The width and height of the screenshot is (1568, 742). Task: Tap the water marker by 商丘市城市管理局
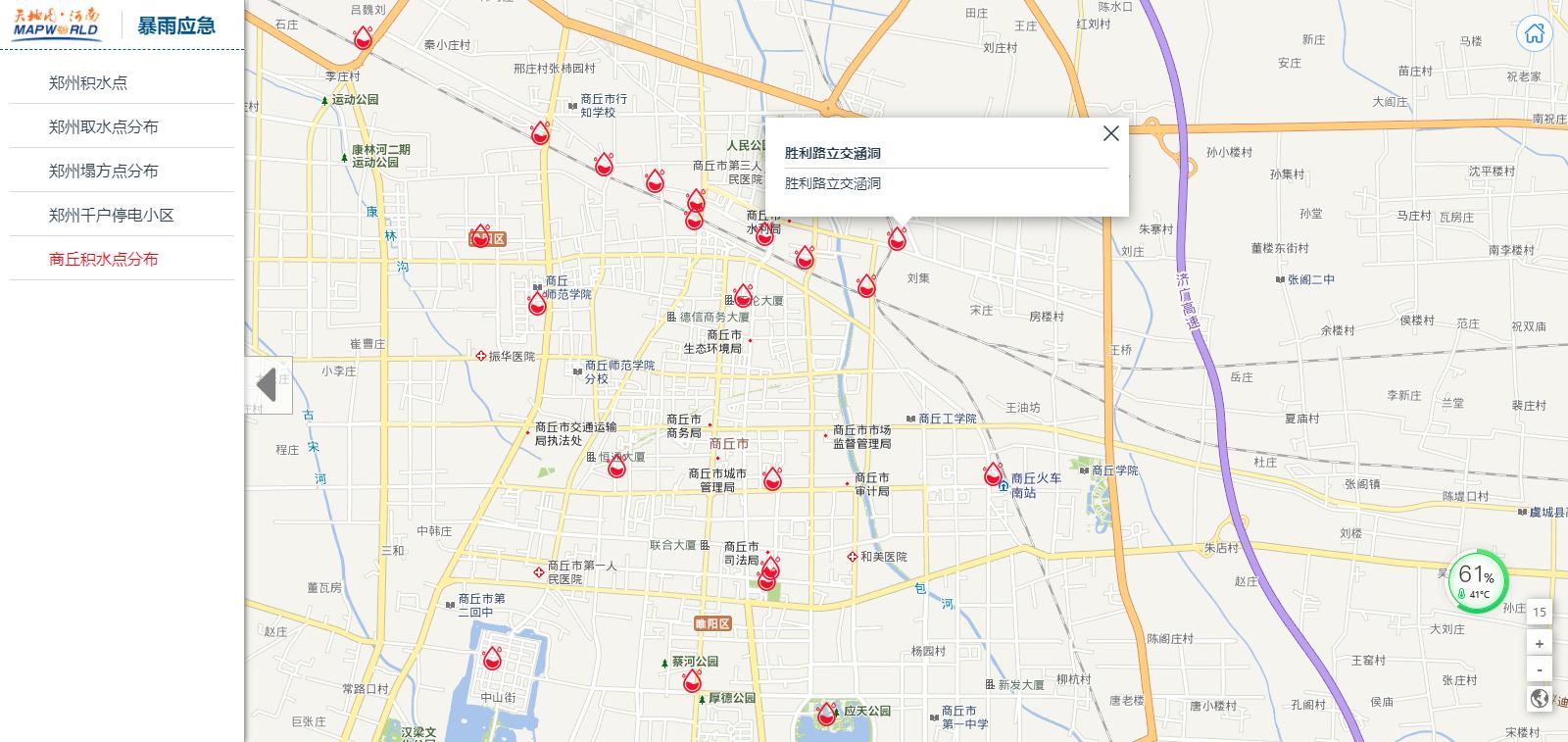click(x=772, y=479)
